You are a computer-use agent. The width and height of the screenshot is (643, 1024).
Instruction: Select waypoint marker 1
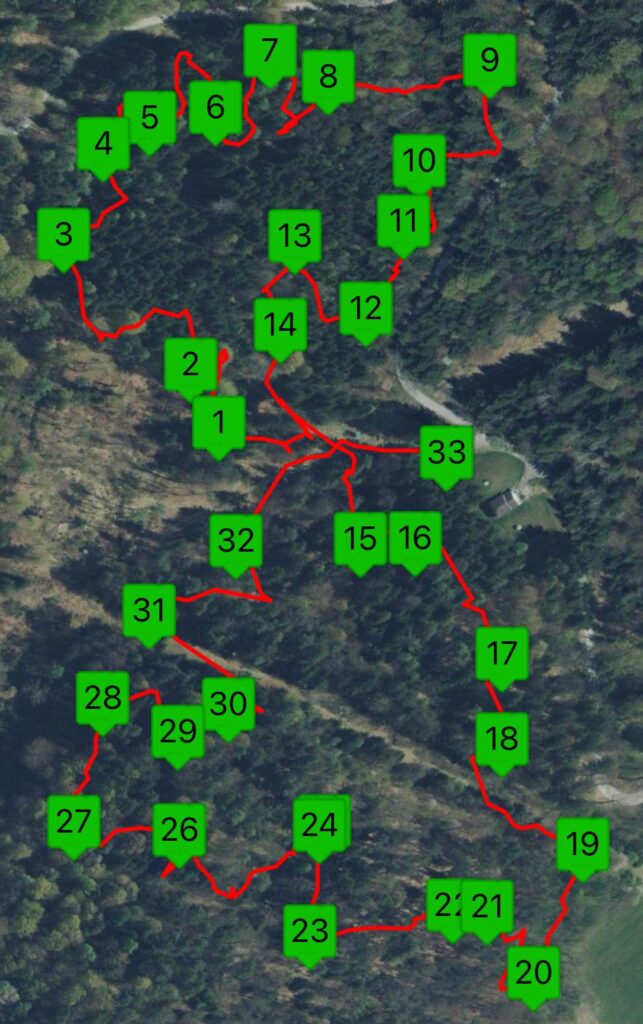(219, 423)
